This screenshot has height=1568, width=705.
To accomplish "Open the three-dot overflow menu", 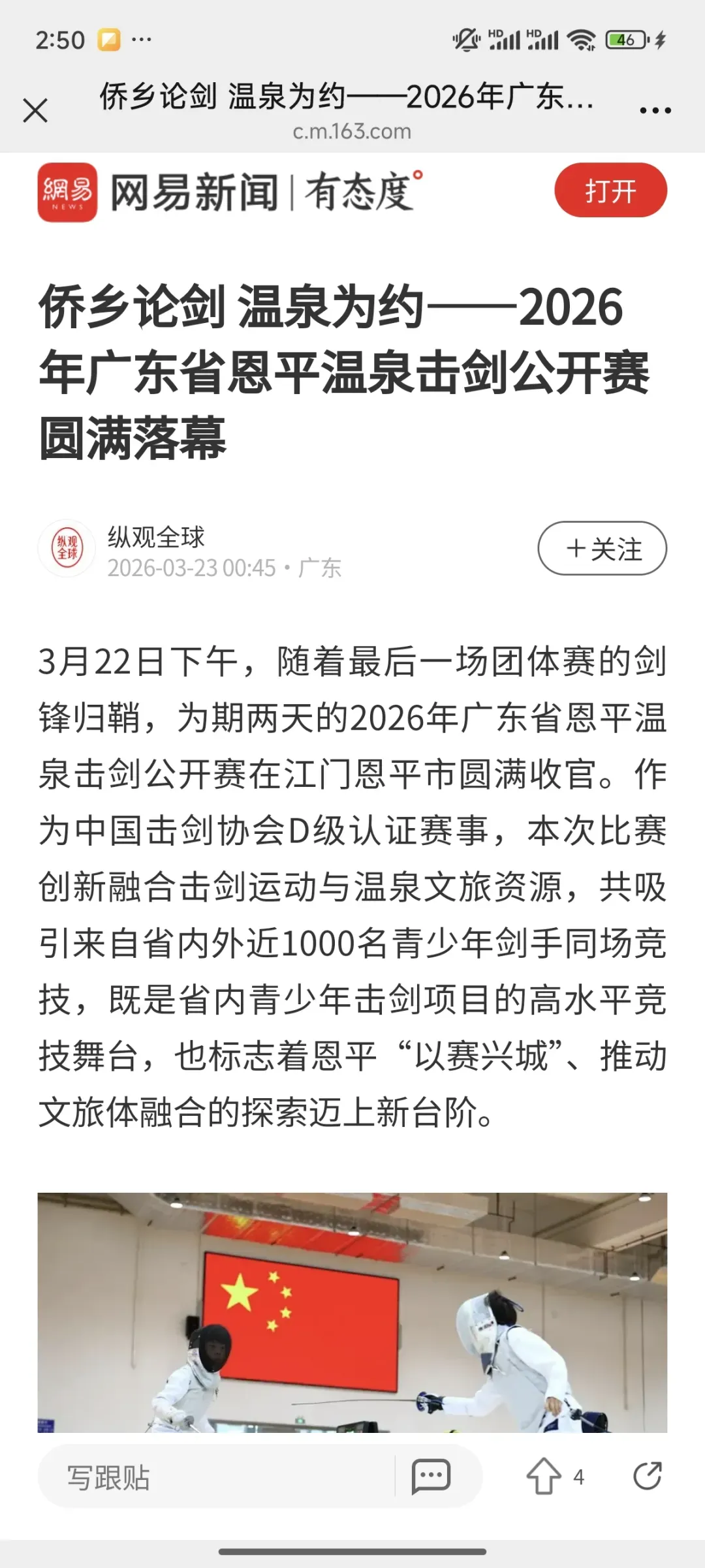I will coord(655,110).
